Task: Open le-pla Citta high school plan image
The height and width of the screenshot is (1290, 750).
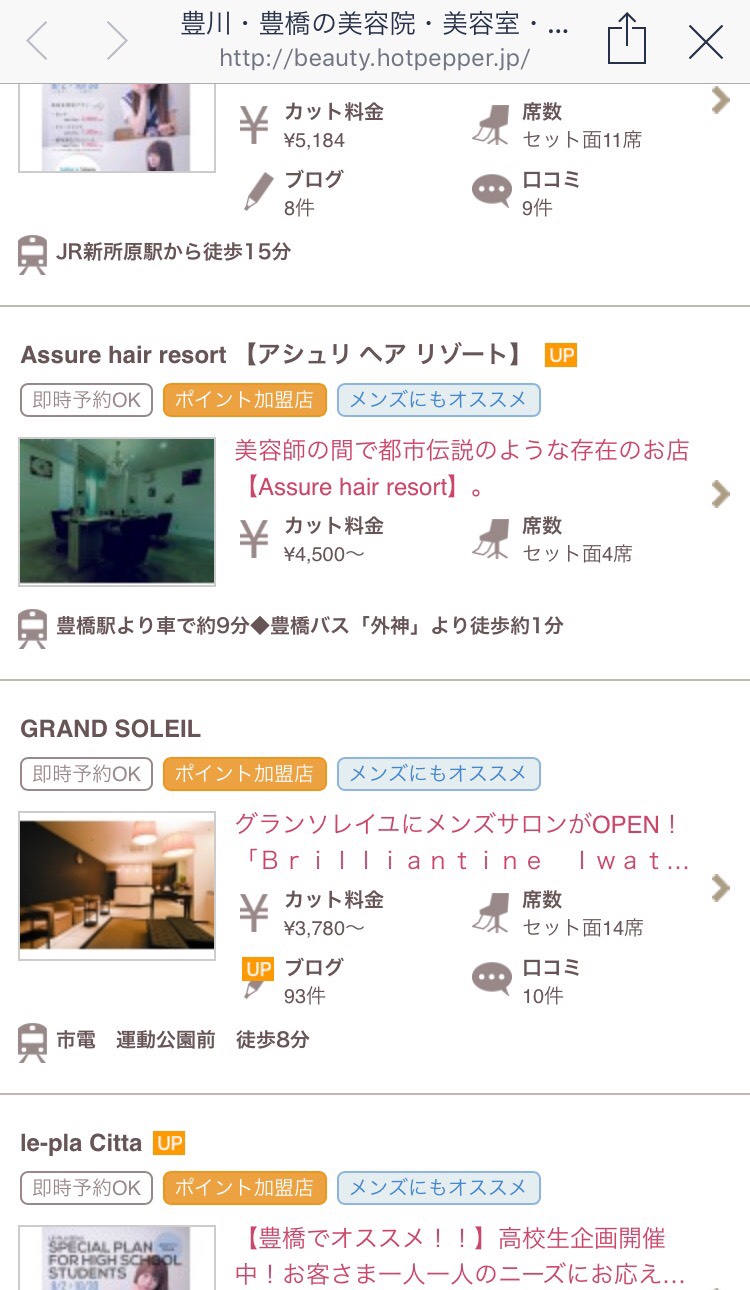Action: [x=117, y=1258]
